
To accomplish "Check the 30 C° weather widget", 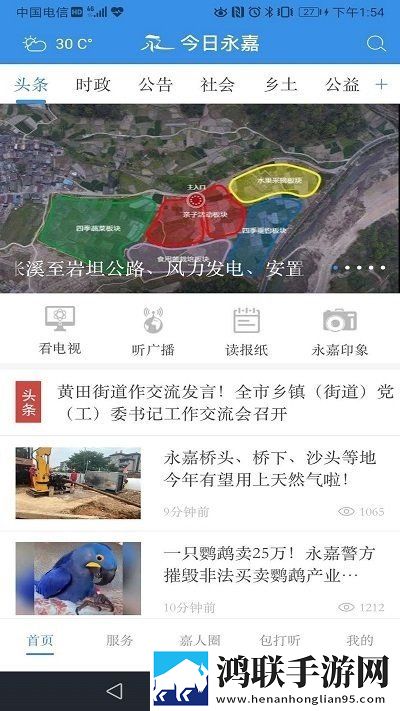I will click(58, 44).
